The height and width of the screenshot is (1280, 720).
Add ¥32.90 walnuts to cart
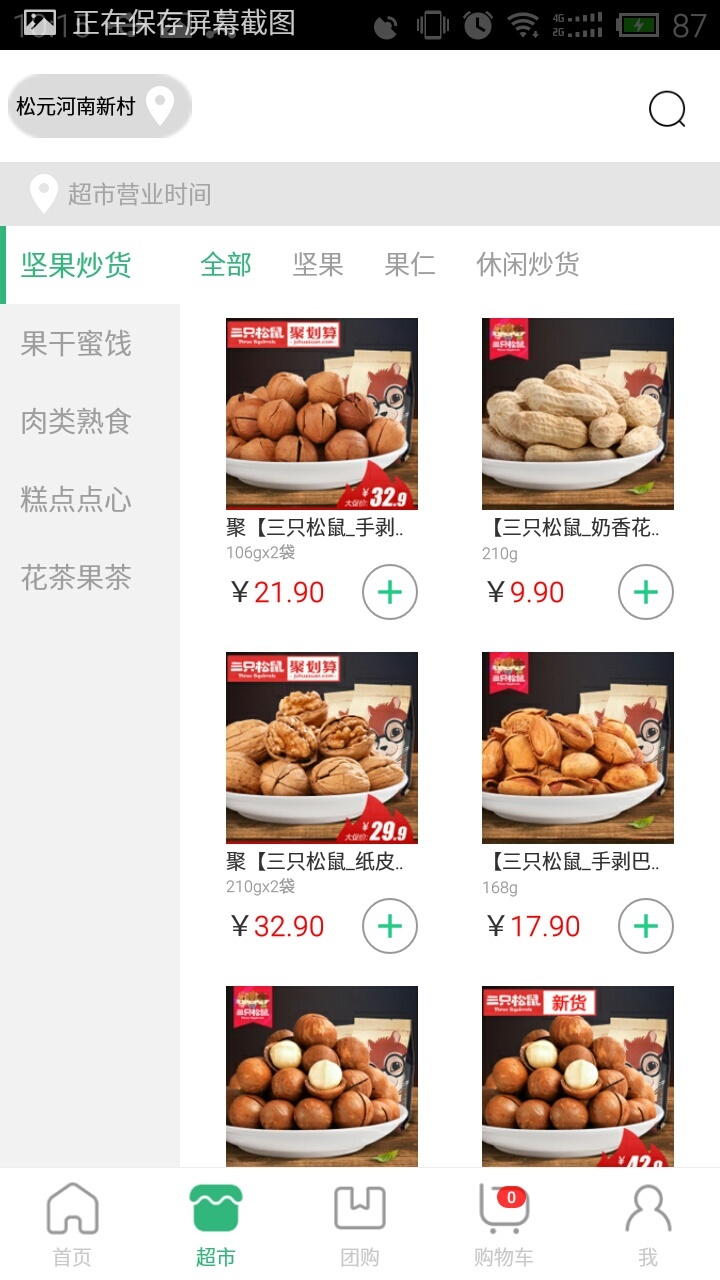pyautogui.click(x=389, y=926)
